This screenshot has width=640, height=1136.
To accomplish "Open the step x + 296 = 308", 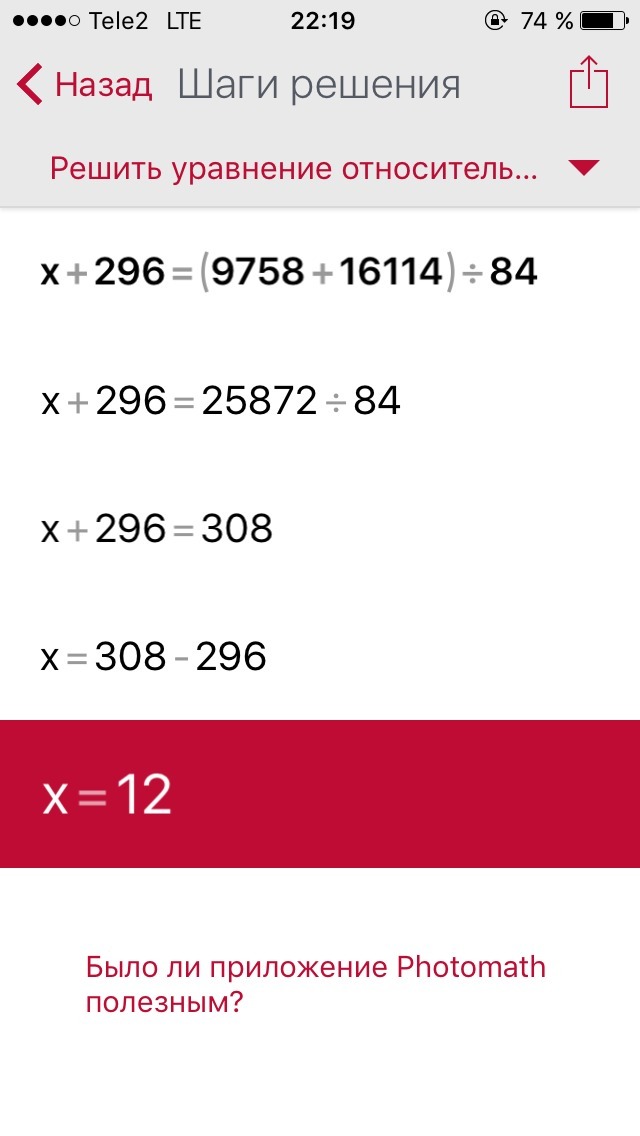I will point(157,529).
